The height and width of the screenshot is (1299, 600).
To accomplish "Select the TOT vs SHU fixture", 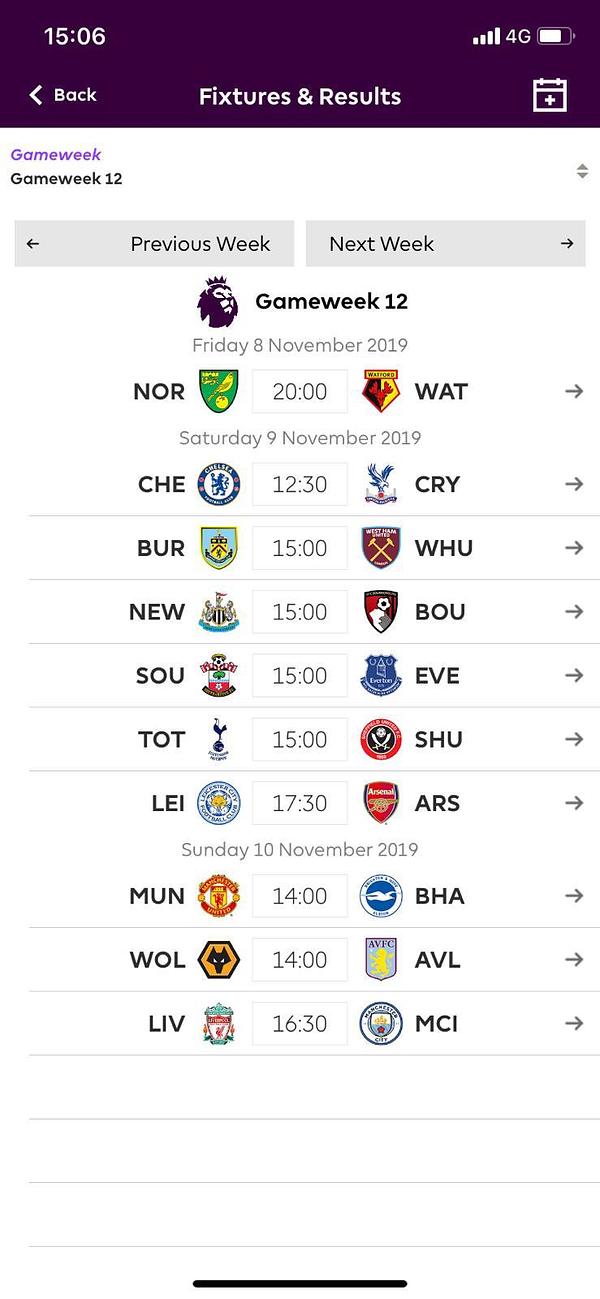I will coord(300,740).
